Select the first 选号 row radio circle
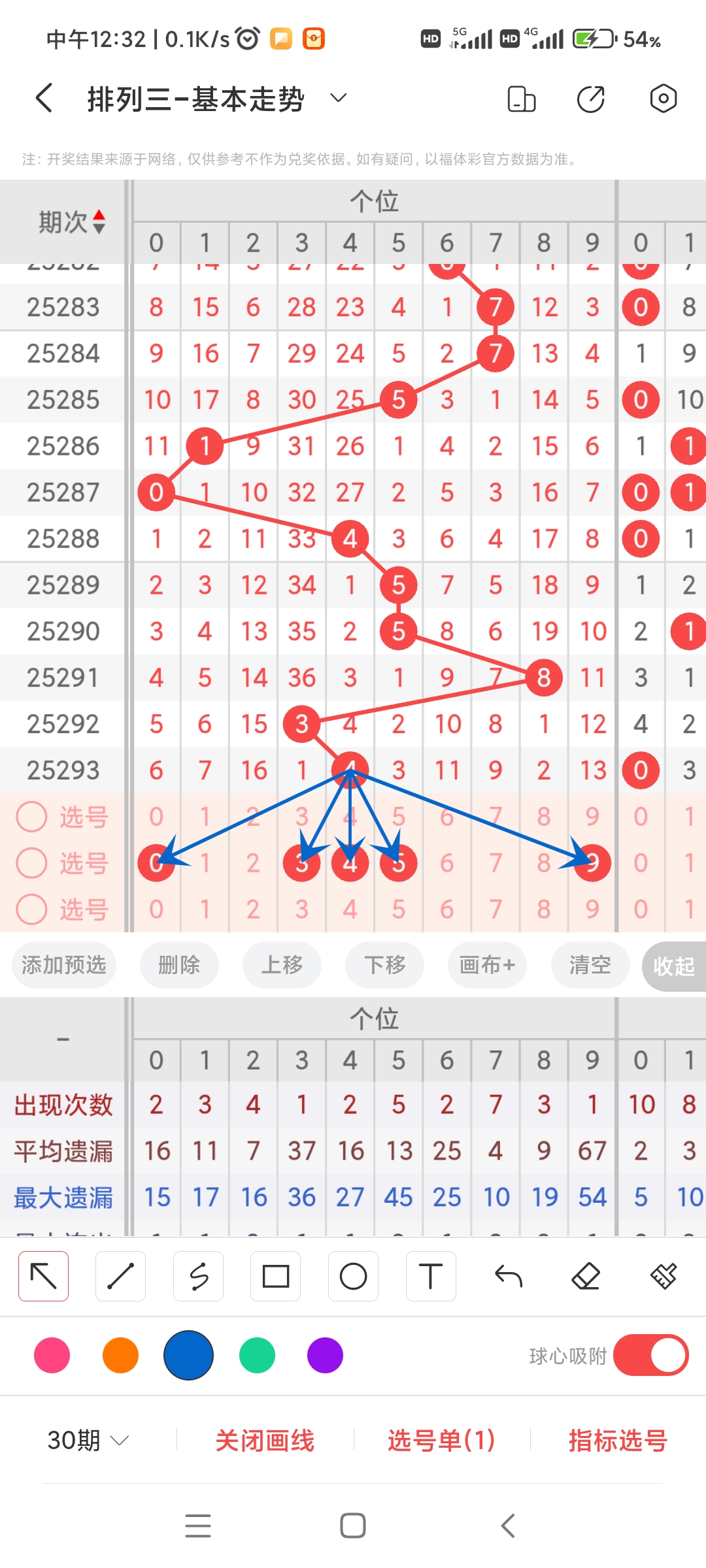This screenshot has width=706, height=1568. coord(31,817)
